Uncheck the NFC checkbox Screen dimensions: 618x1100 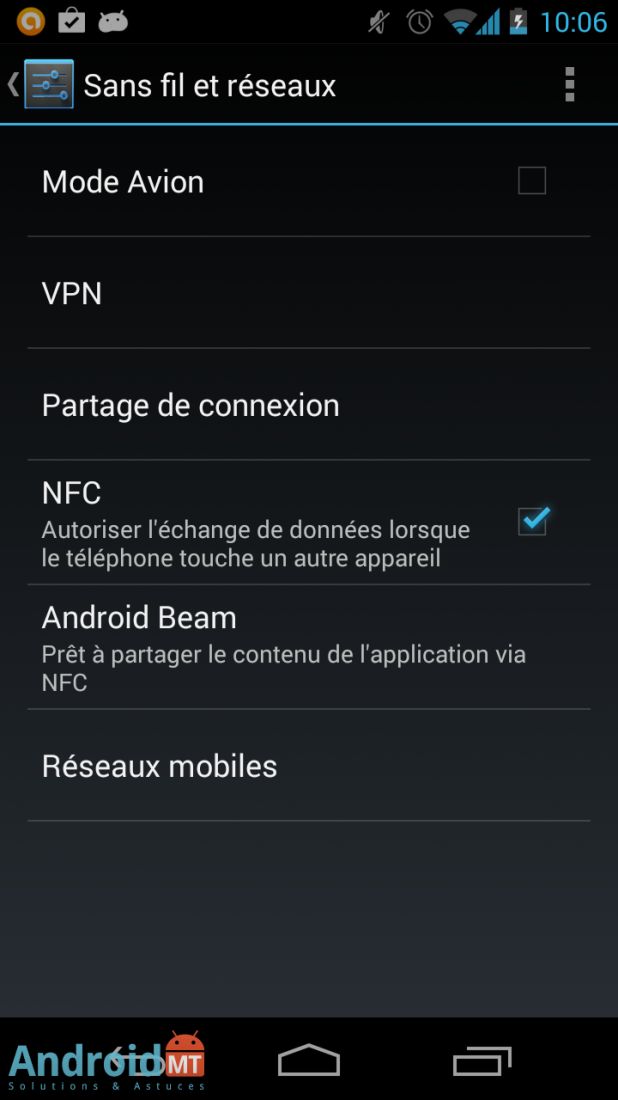tap(532, 521)
